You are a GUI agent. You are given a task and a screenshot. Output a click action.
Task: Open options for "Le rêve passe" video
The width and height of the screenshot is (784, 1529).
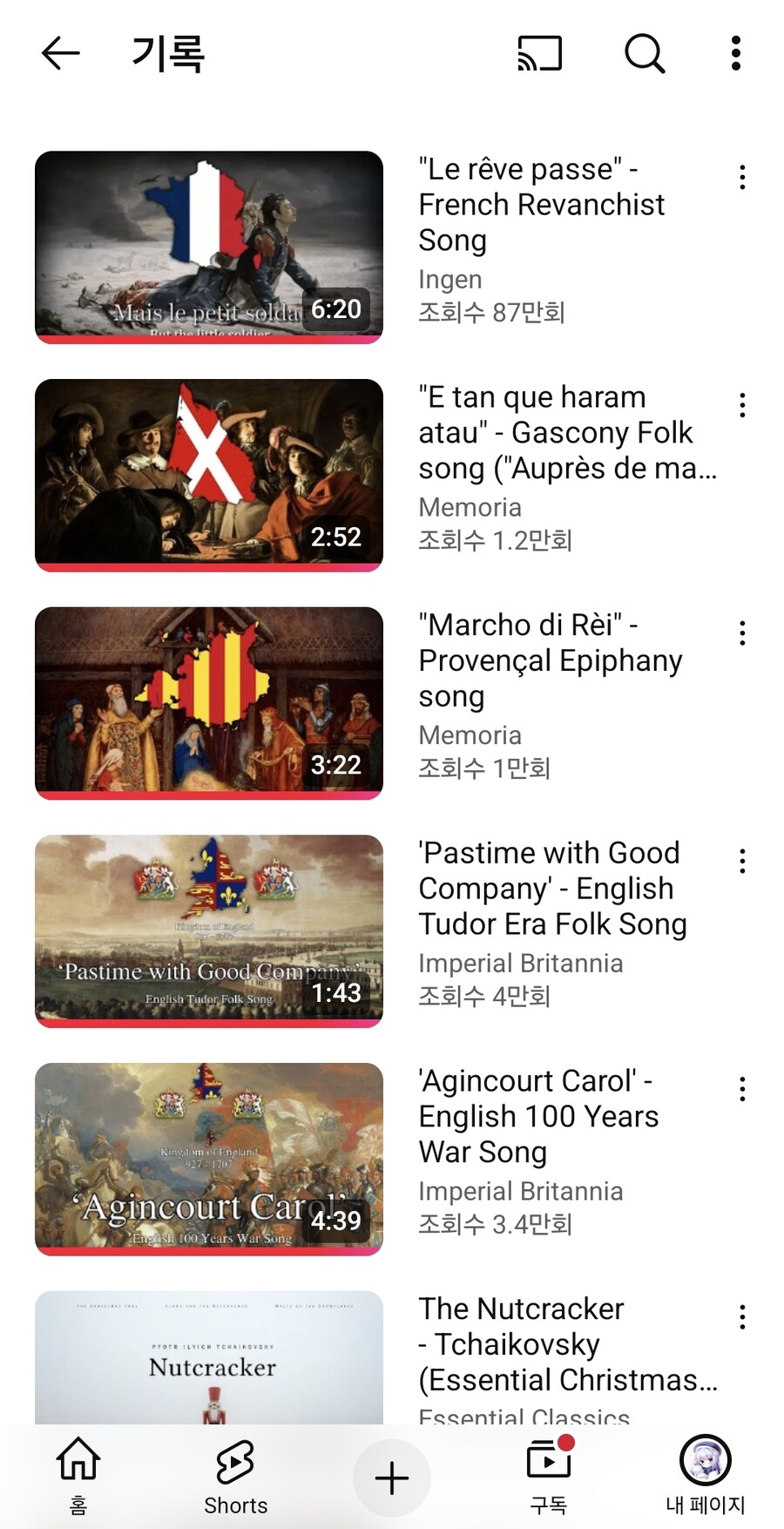(742, 177)
